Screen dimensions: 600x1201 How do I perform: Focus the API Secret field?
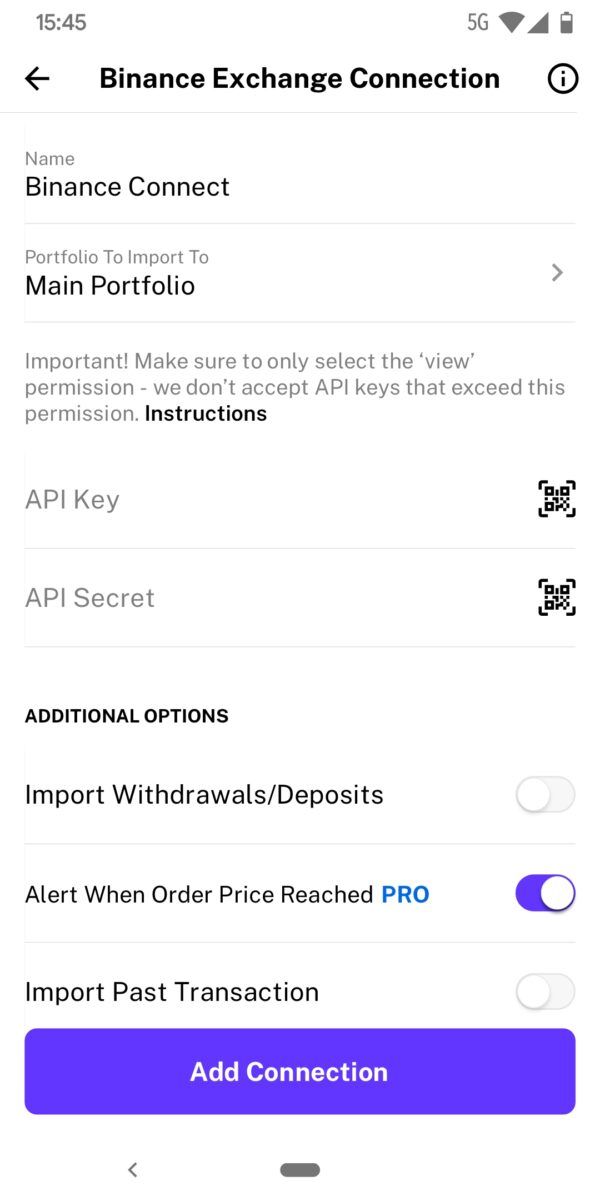point(270,598)
